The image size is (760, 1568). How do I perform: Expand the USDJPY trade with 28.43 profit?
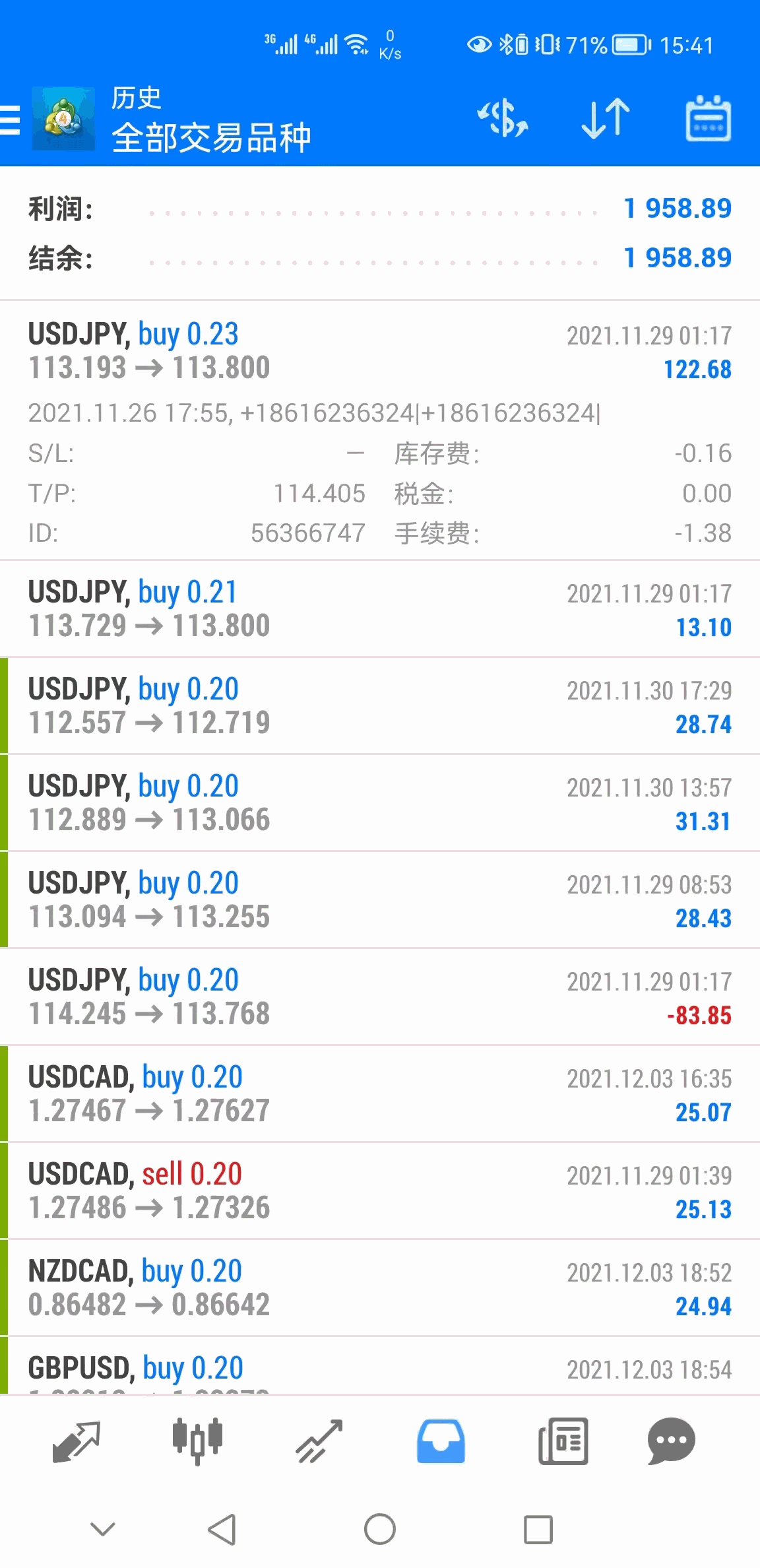pyautogui.click(x=380, y=899)
